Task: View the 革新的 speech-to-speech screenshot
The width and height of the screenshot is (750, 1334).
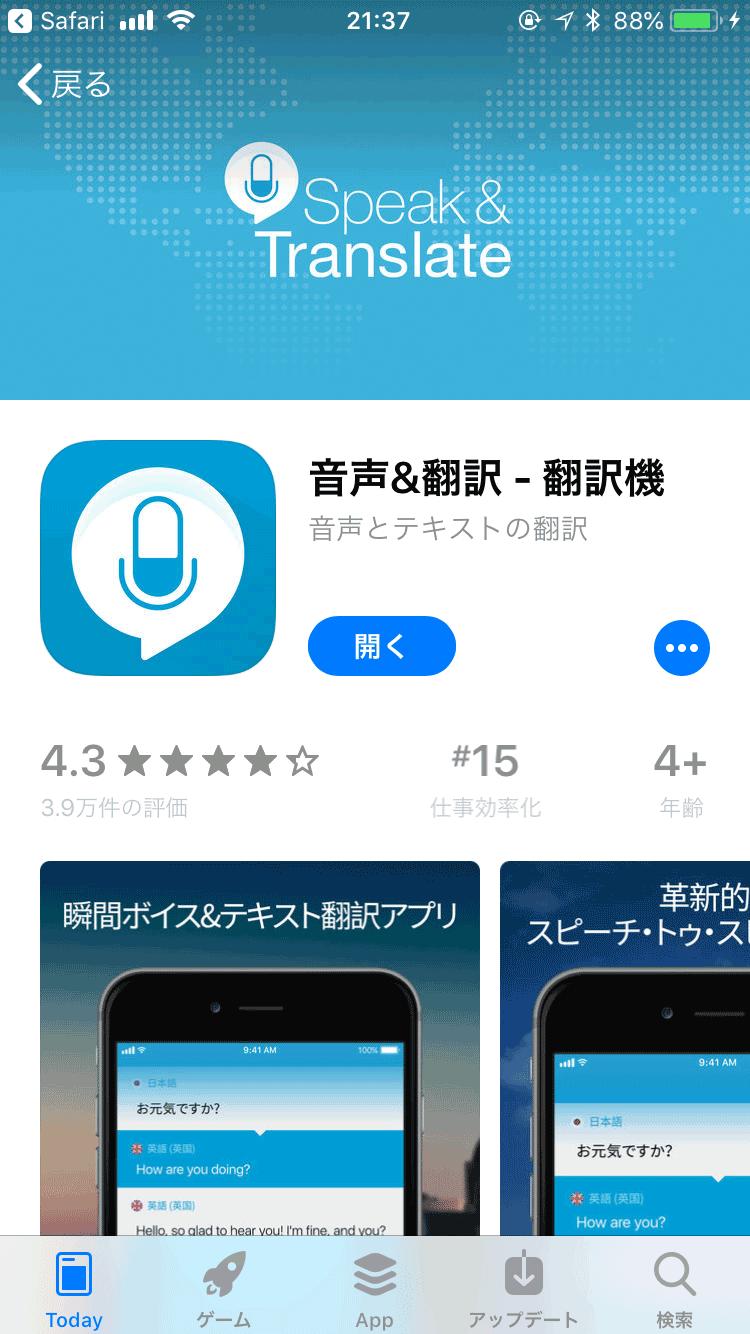Action: click(625, 1048)
